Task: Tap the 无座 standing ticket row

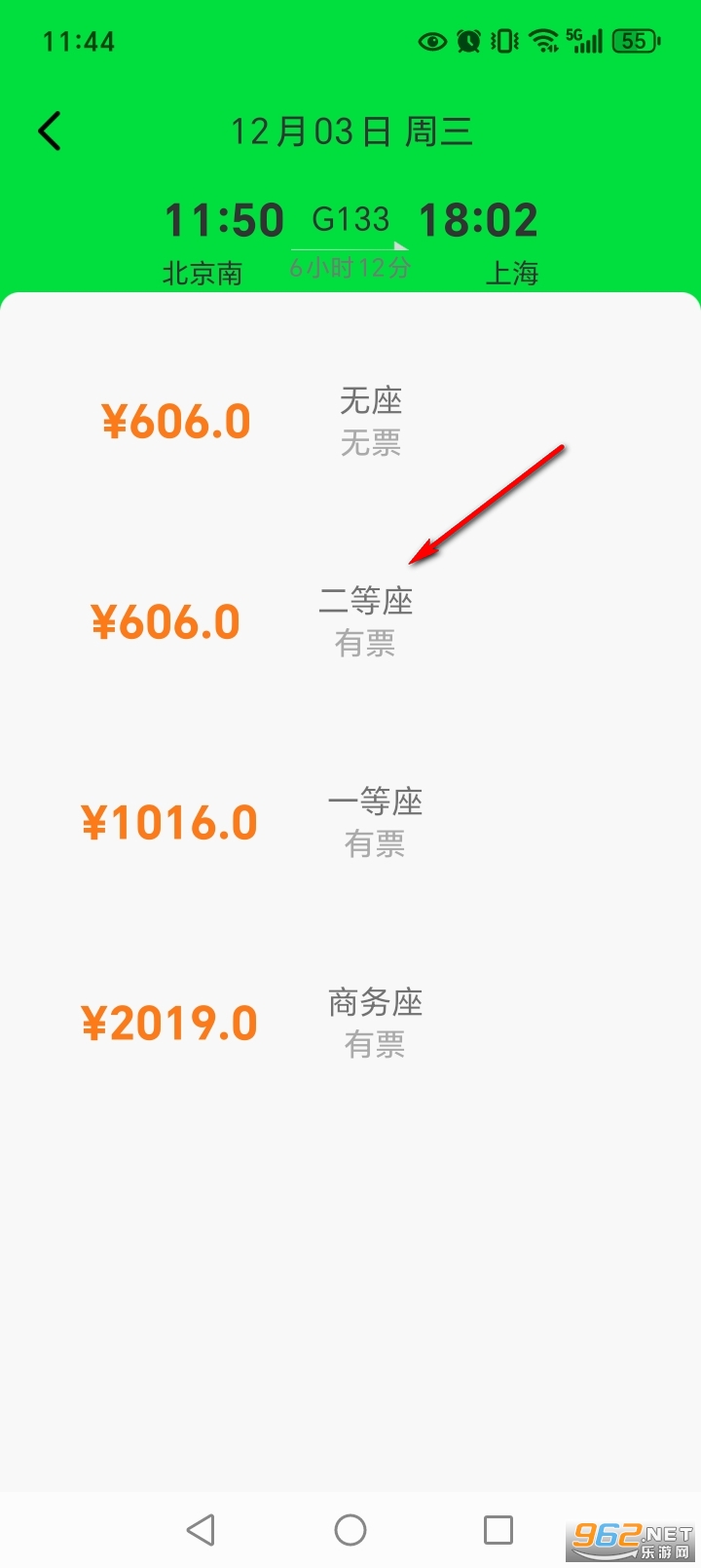Action: [x=370, y=400]
